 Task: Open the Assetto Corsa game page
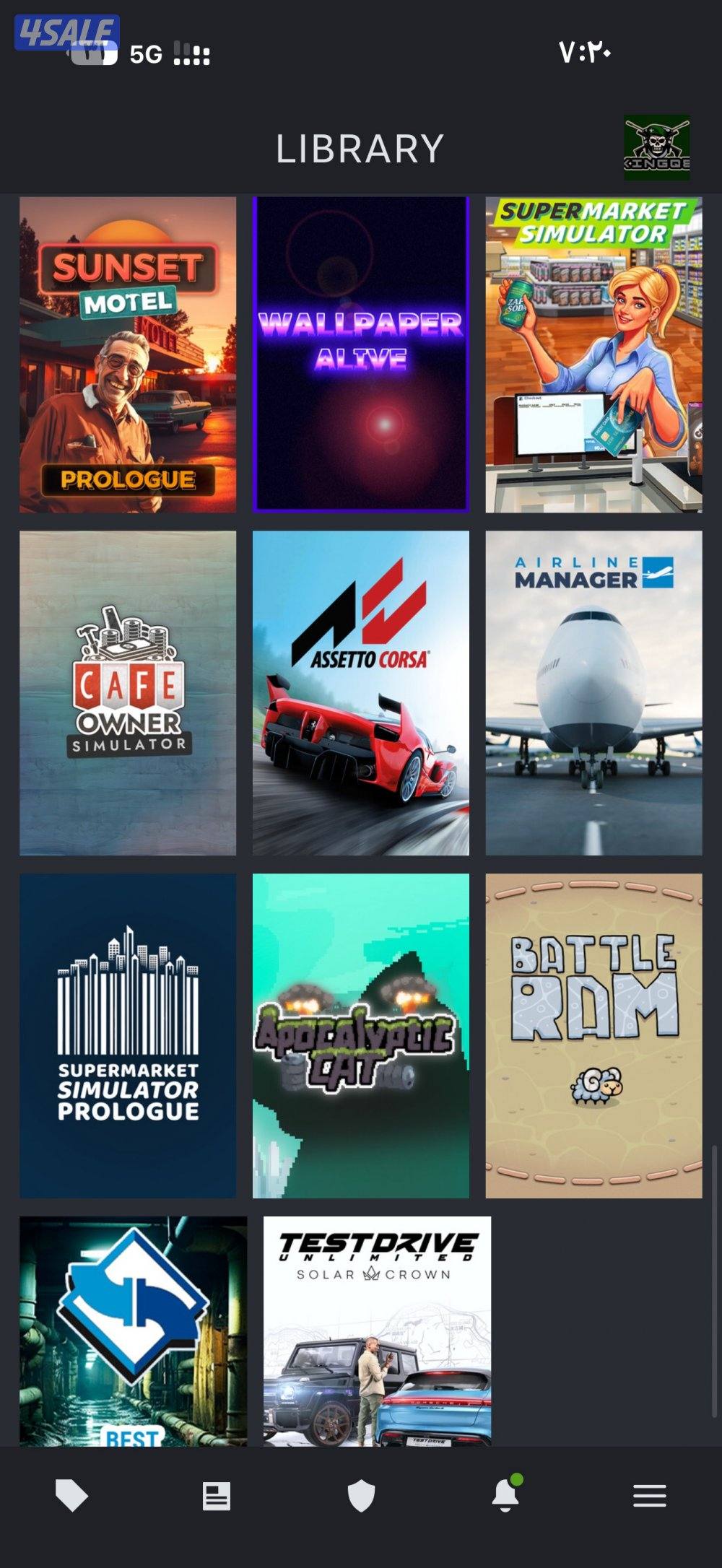361,692
